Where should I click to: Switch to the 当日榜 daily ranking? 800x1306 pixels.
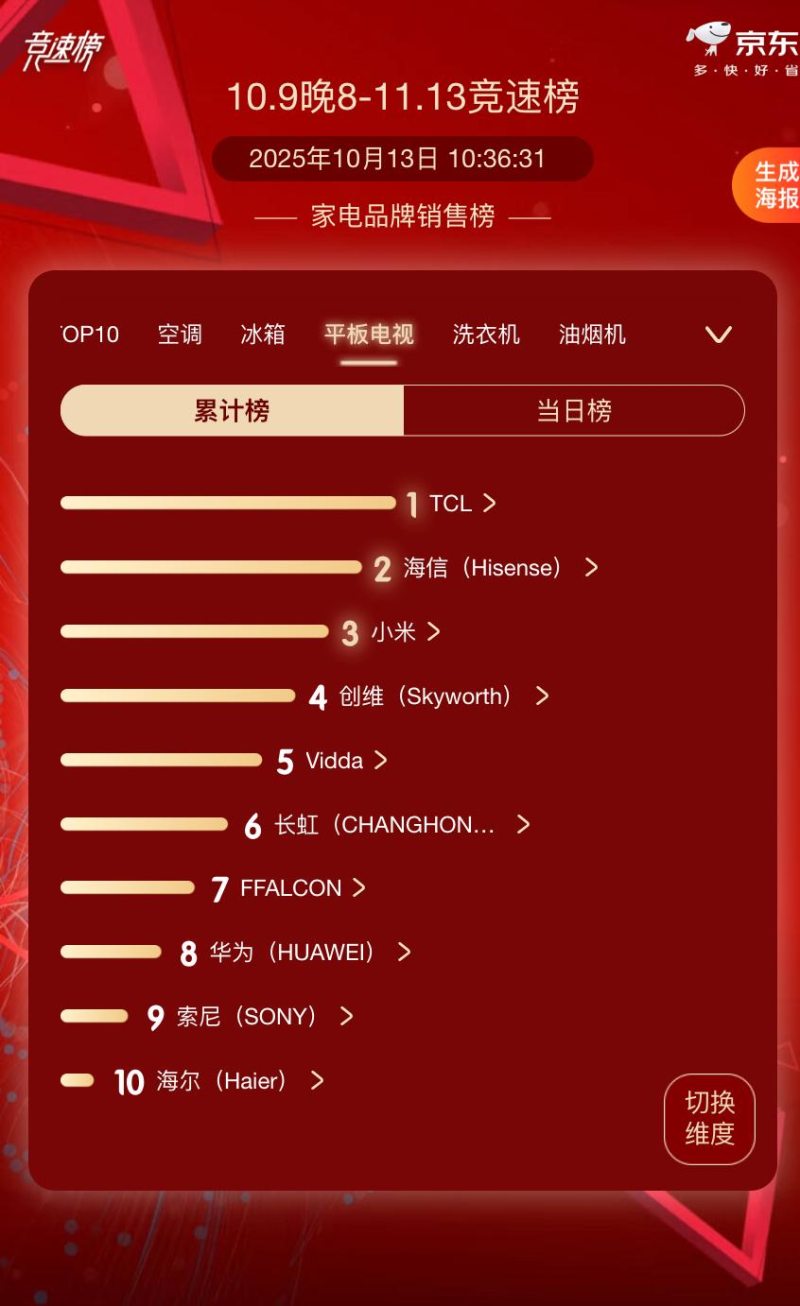click(574, 411)
